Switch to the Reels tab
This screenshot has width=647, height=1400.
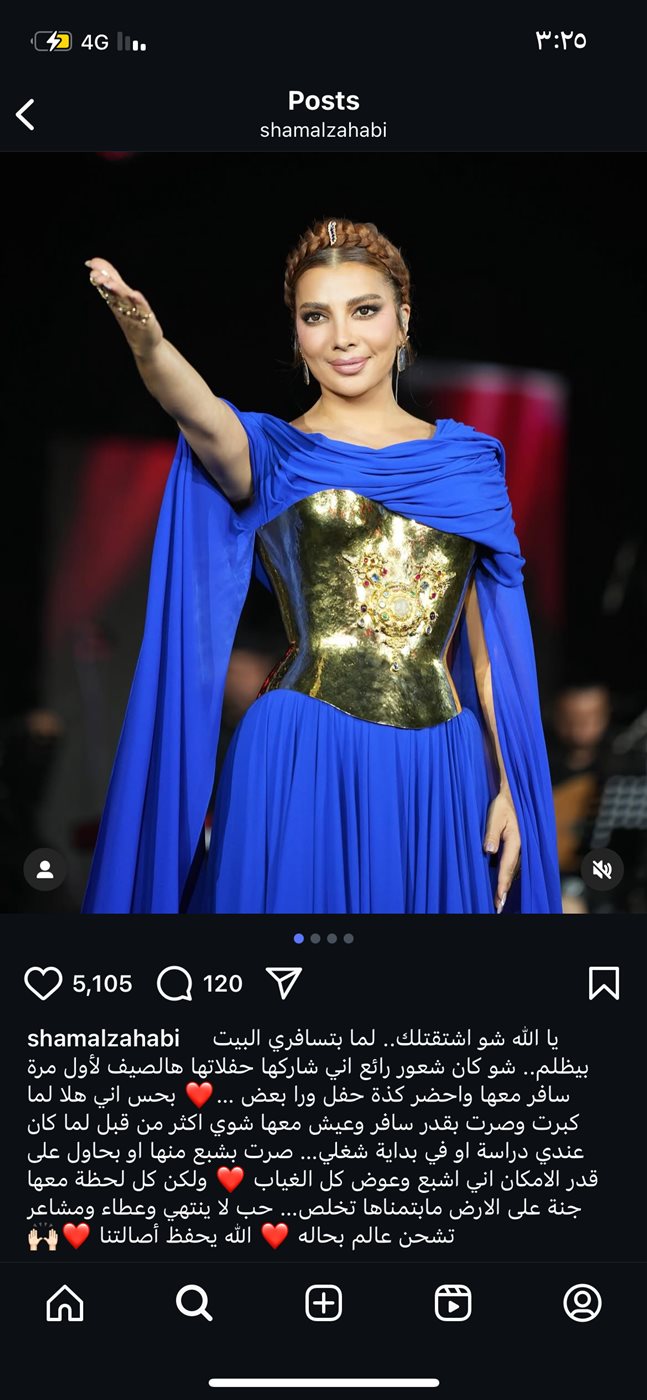coord(453,1303)
